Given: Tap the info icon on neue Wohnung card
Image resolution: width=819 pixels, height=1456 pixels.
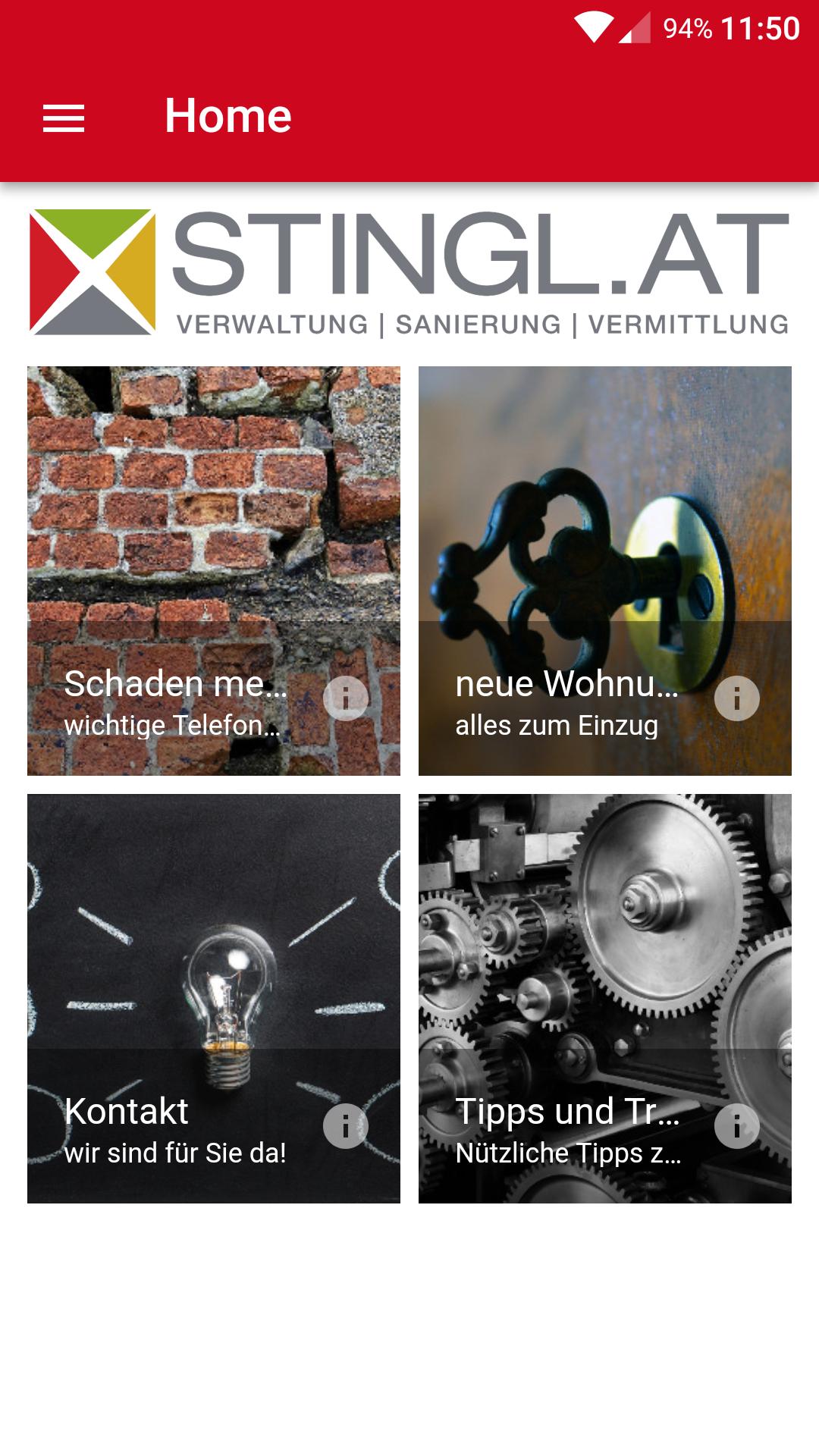Looking at the screenshot, I should tap(736, 698).
